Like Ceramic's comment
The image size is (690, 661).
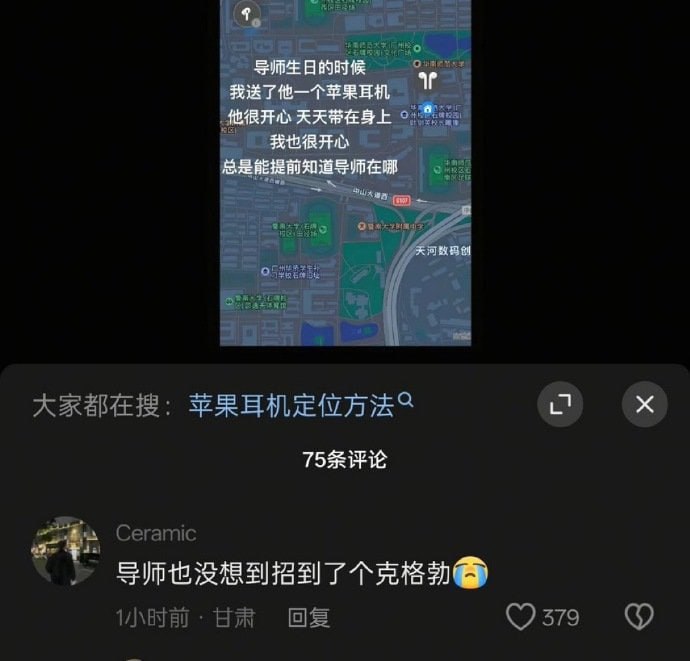pos(521,617)
